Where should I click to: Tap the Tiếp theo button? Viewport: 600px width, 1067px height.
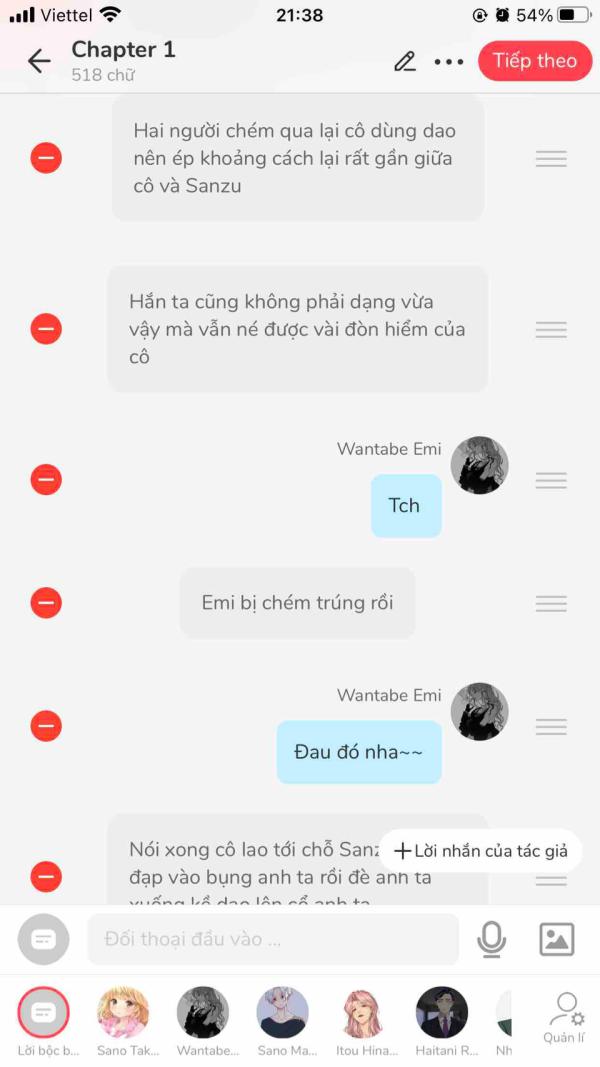point(535,61)
